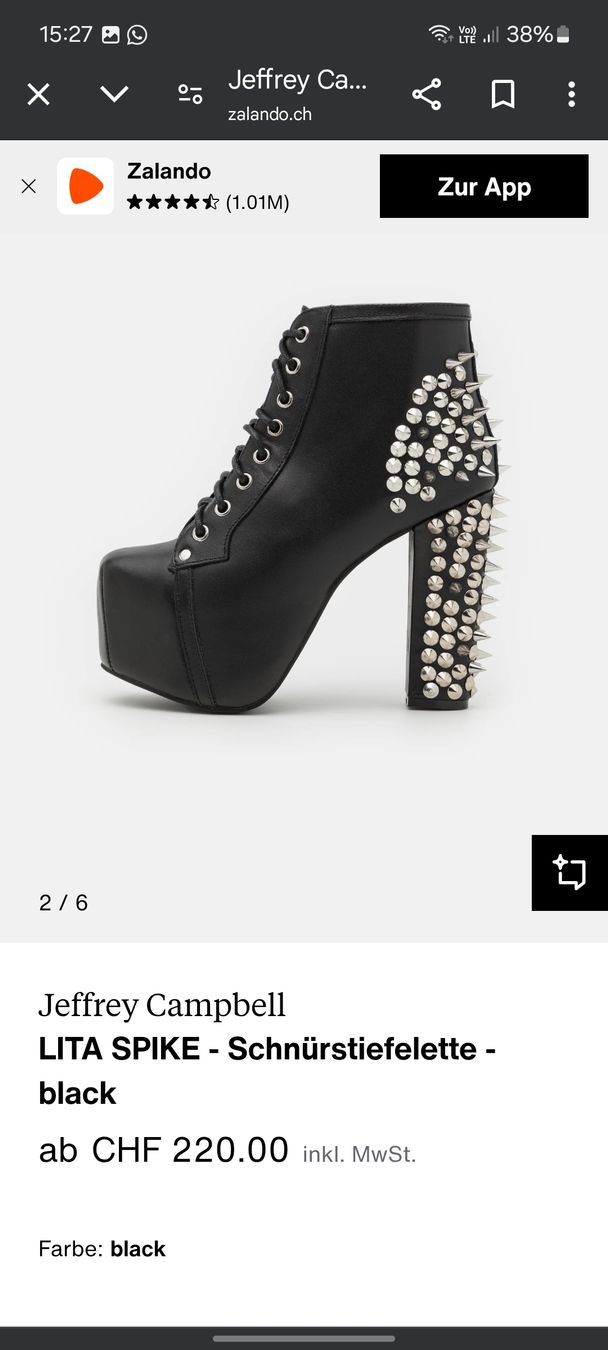Tap the Zur App button
This screenshot has width=608, height=1350.
[x=484, y=187]
